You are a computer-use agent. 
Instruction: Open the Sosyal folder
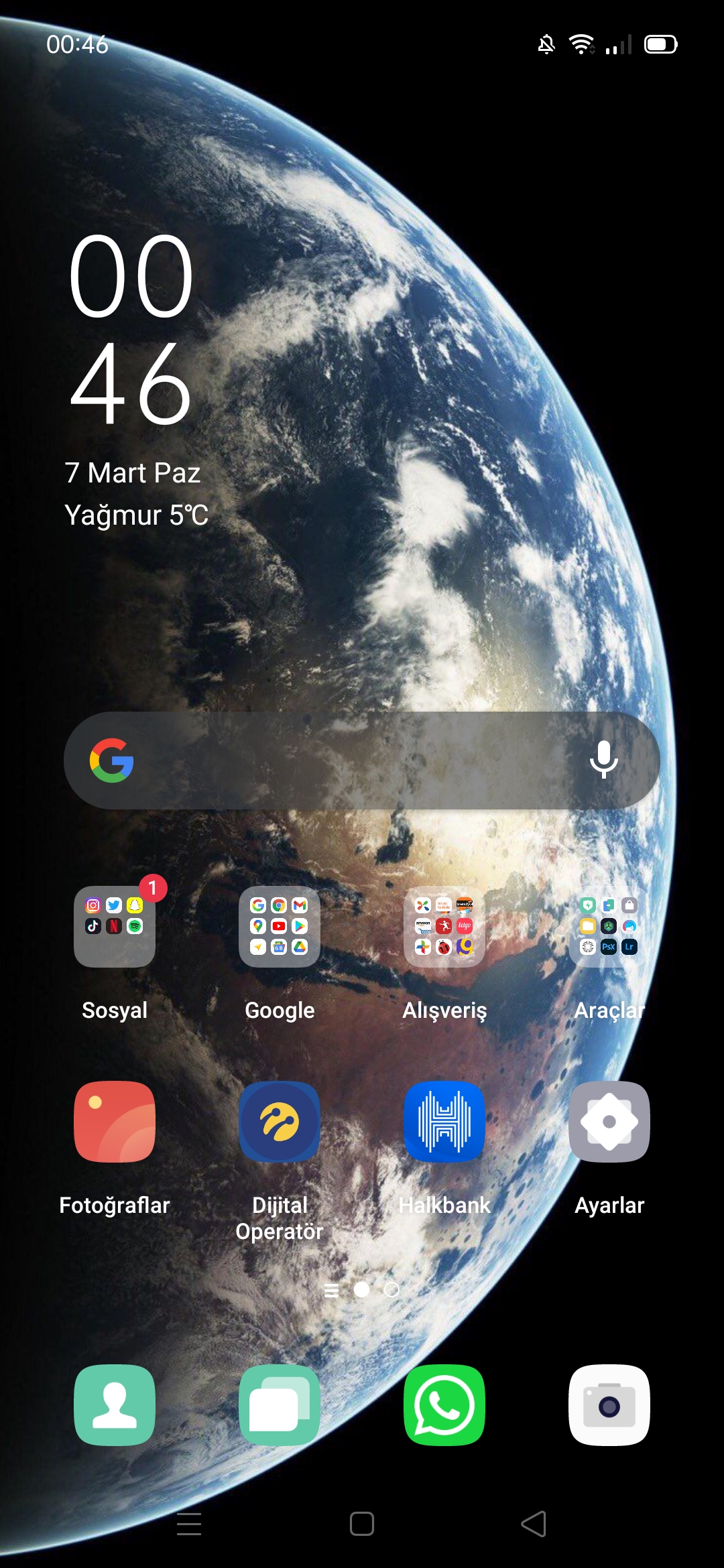115,927
